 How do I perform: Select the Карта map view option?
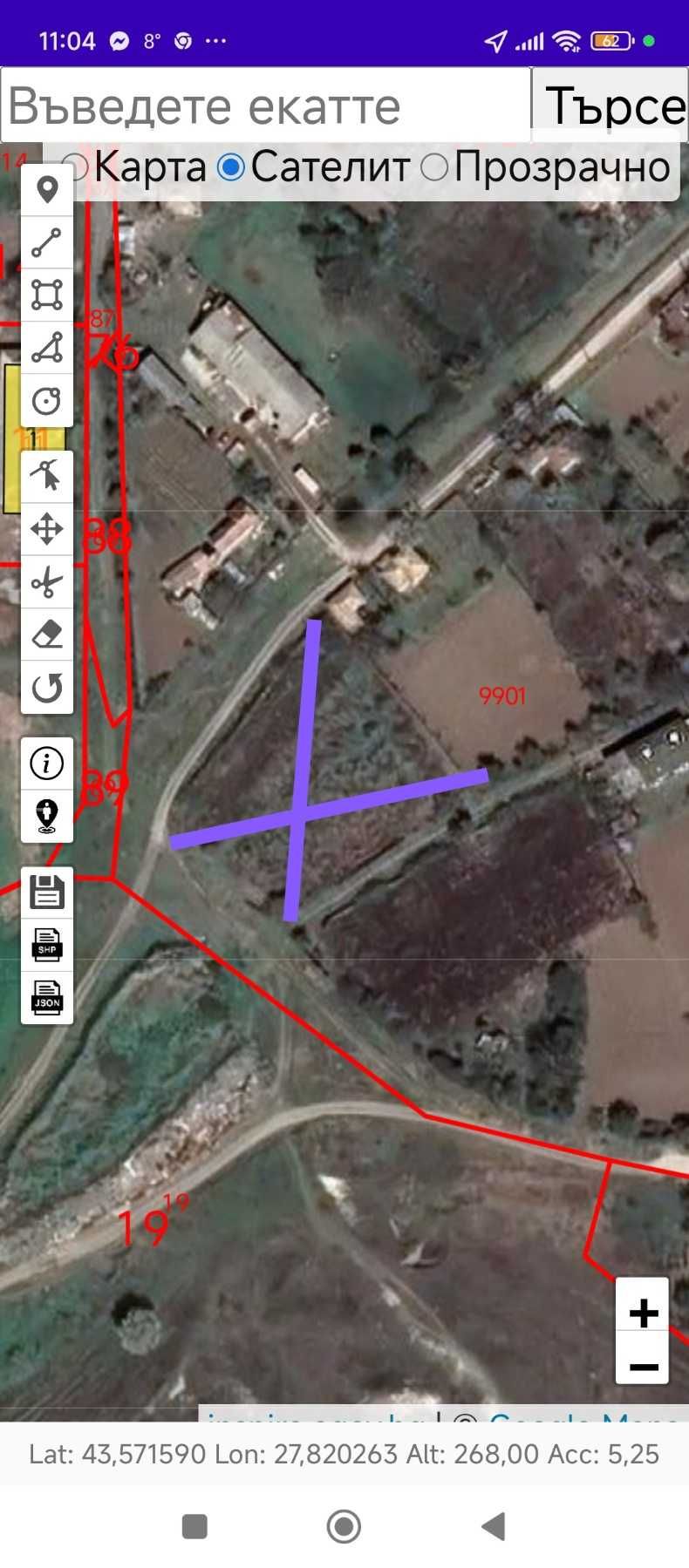[76, 167]
